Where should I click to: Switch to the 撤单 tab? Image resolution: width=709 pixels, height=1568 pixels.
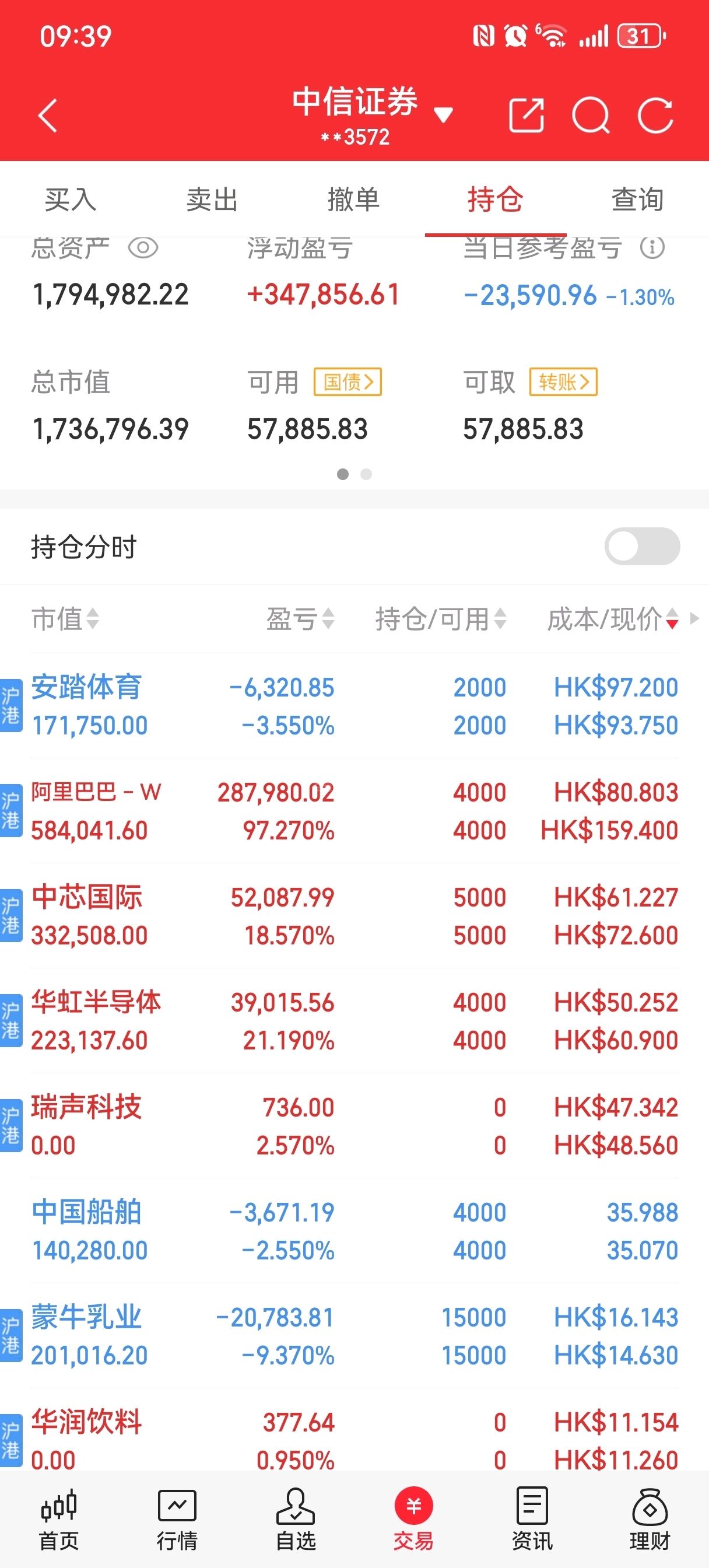[x=353, y=199]
